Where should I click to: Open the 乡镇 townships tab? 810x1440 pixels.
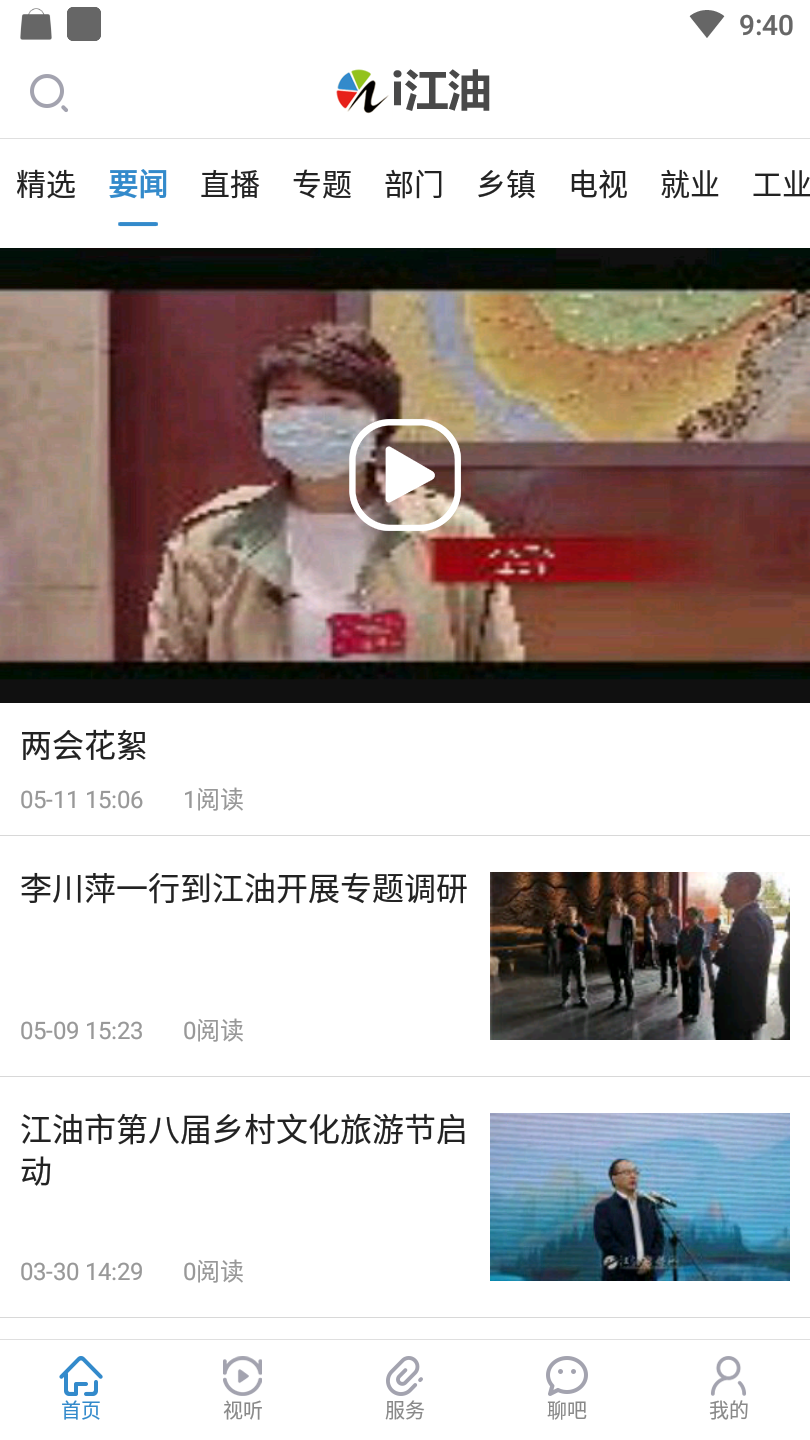(506, 185)
